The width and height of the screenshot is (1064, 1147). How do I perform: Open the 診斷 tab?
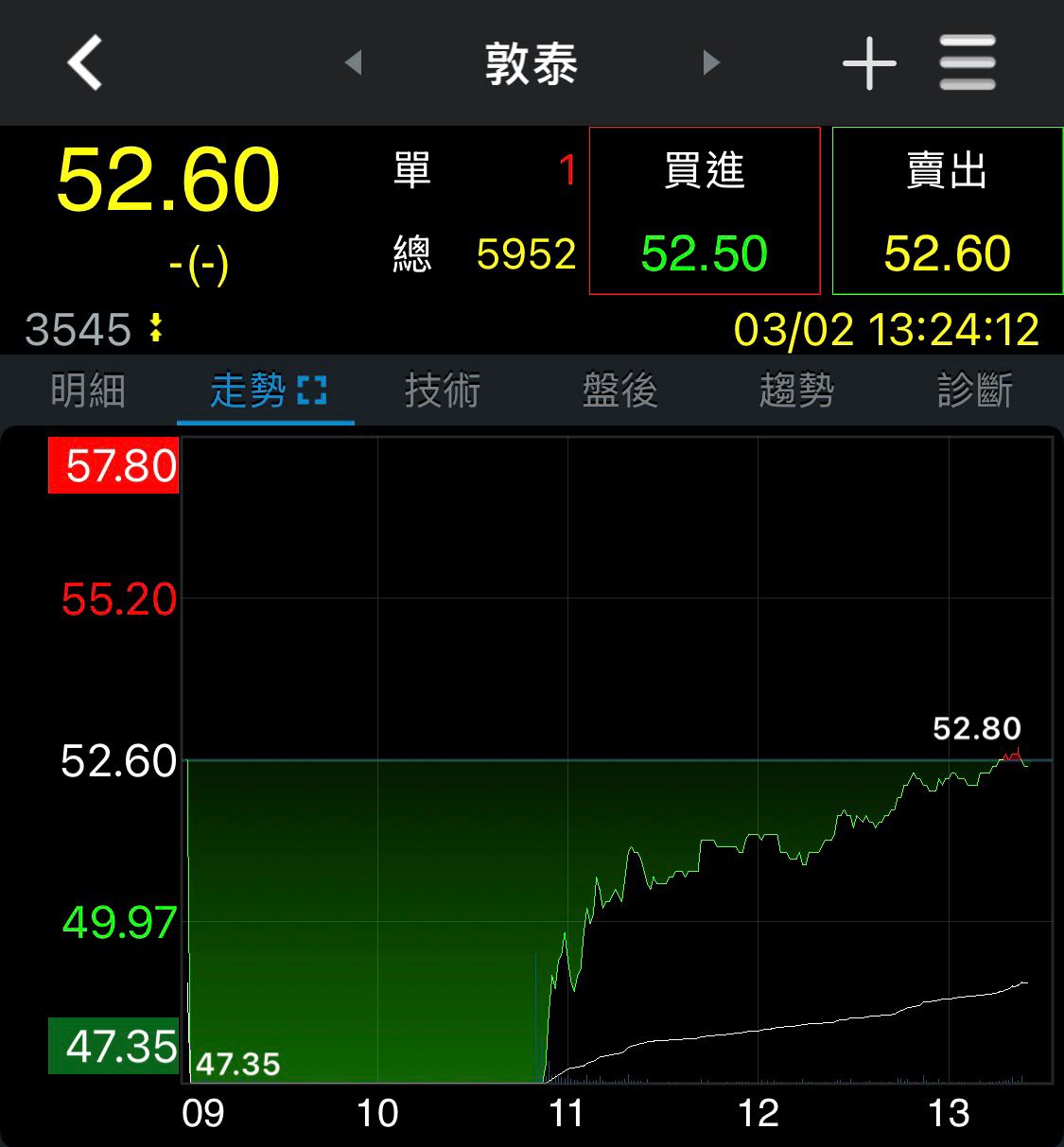[974, 391]
